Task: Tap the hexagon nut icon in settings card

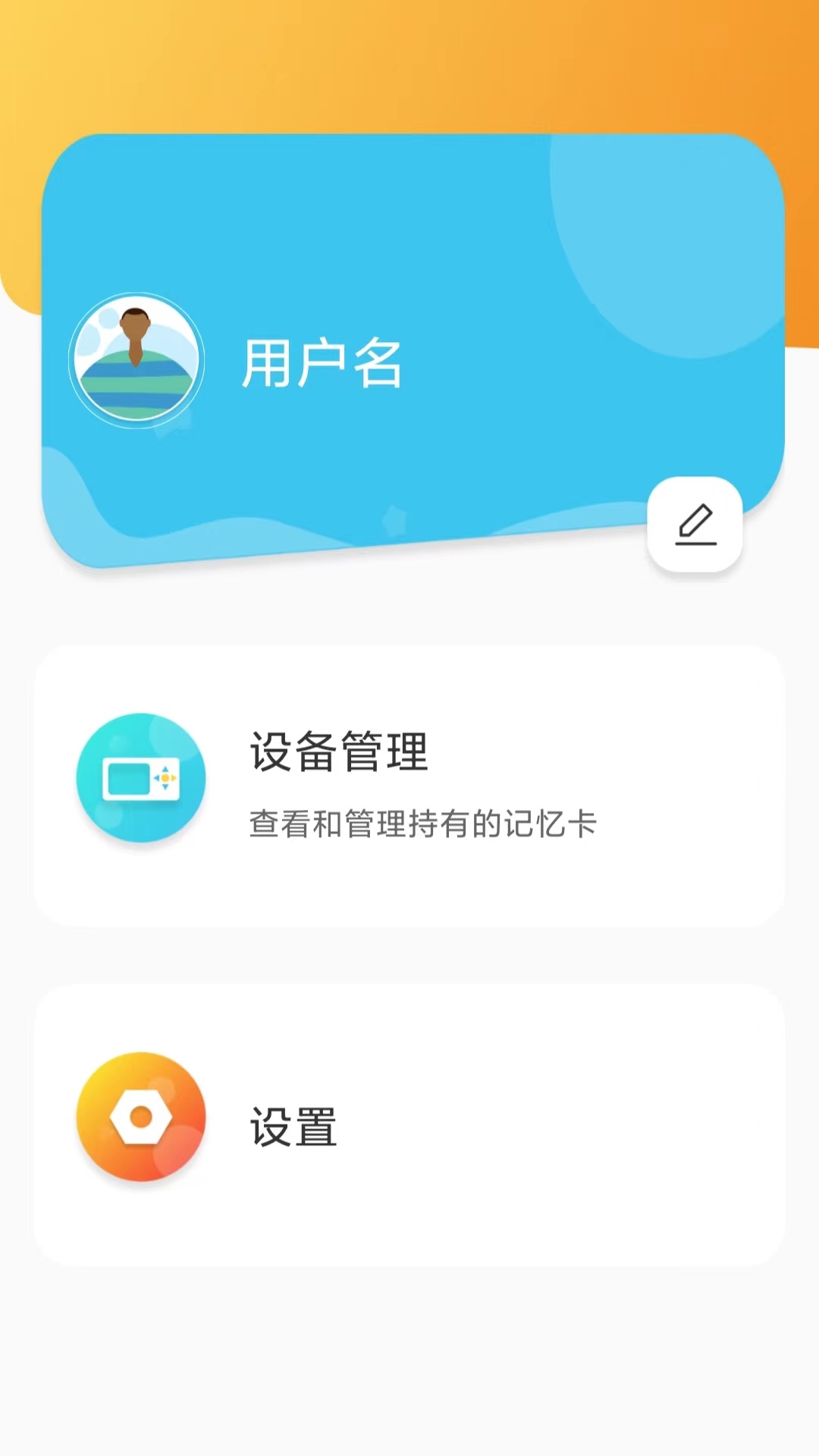Action: click(140, 1116)
